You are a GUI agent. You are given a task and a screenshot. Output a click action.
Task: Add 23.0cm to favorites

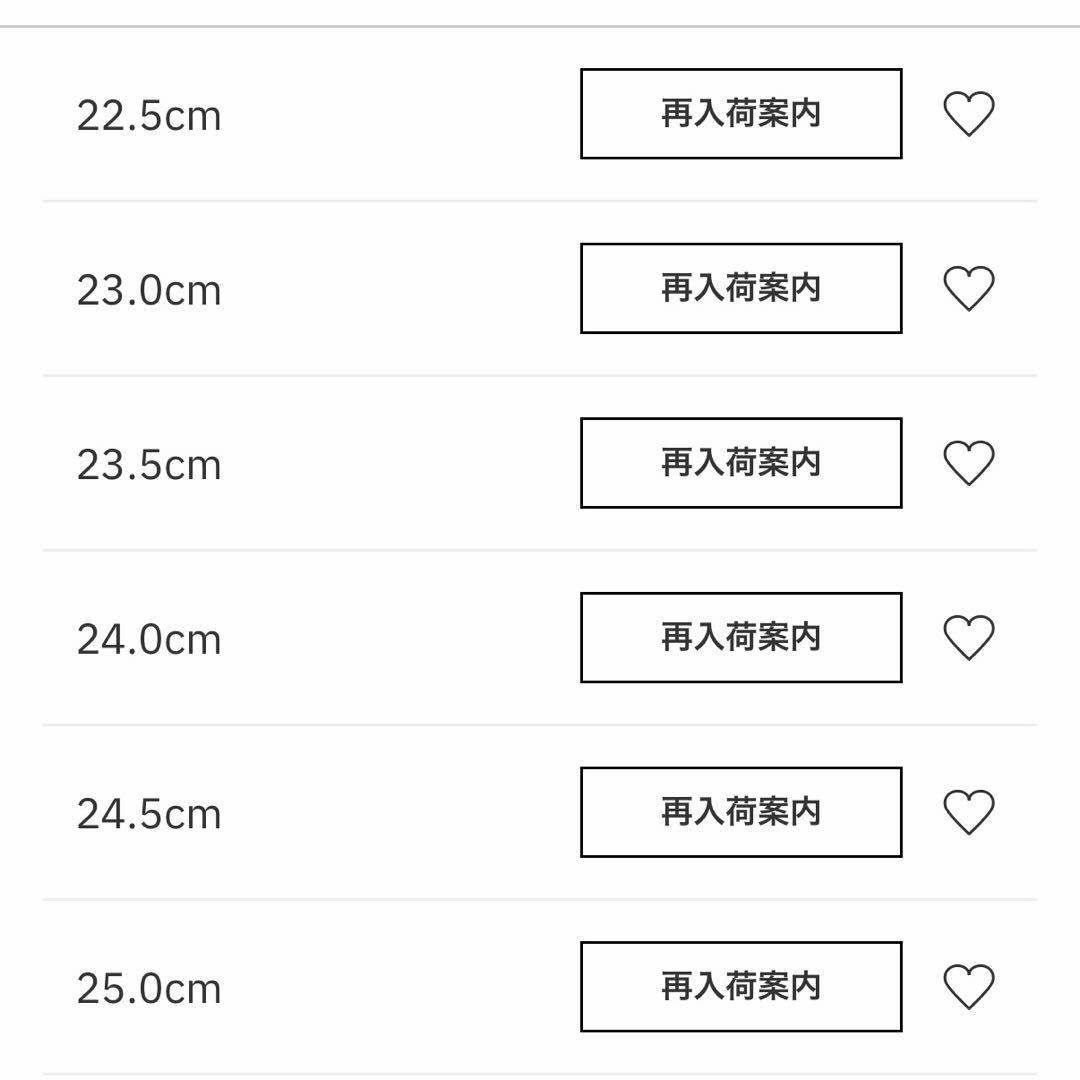click(x=969, y=288)
